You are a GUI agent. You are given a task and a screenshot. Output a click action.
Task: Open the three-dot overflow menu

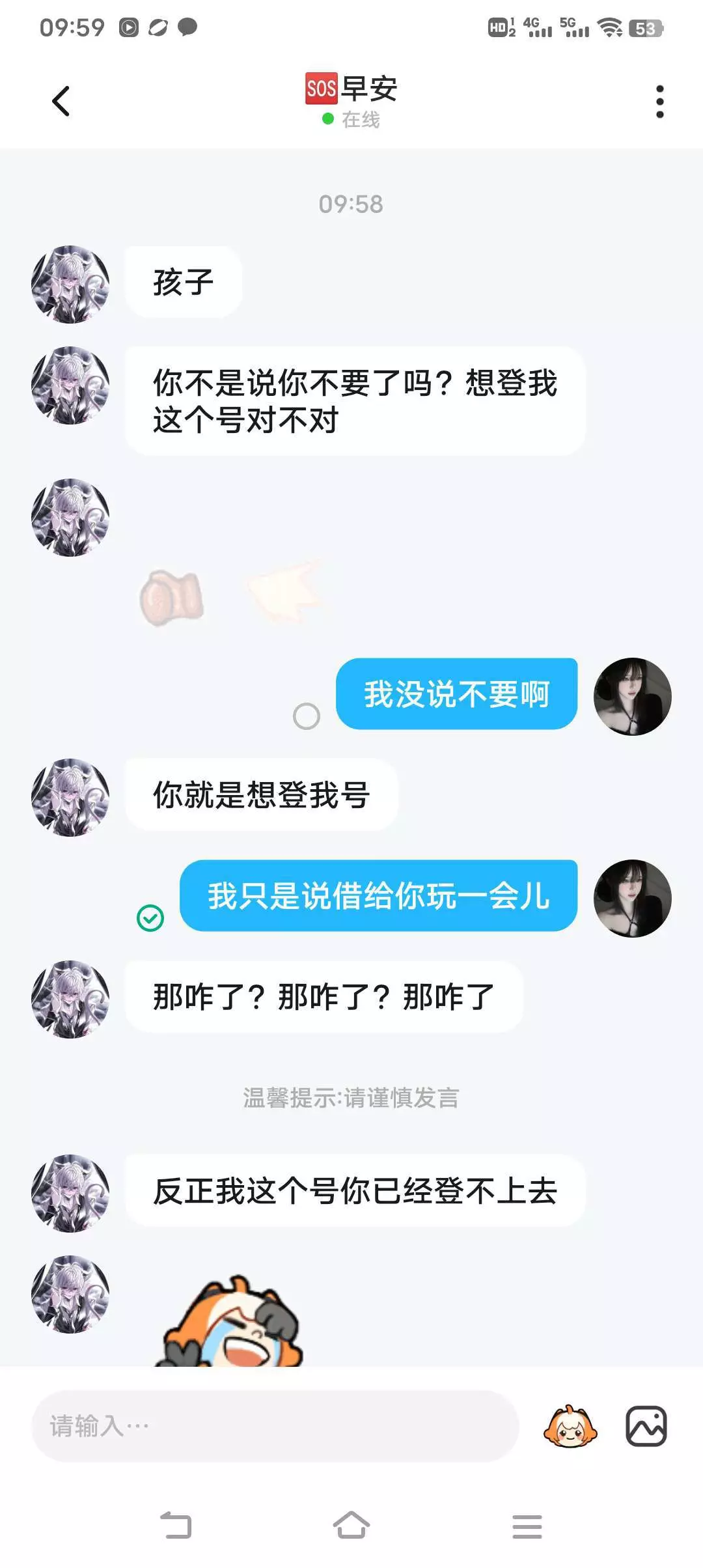[659, 102]
